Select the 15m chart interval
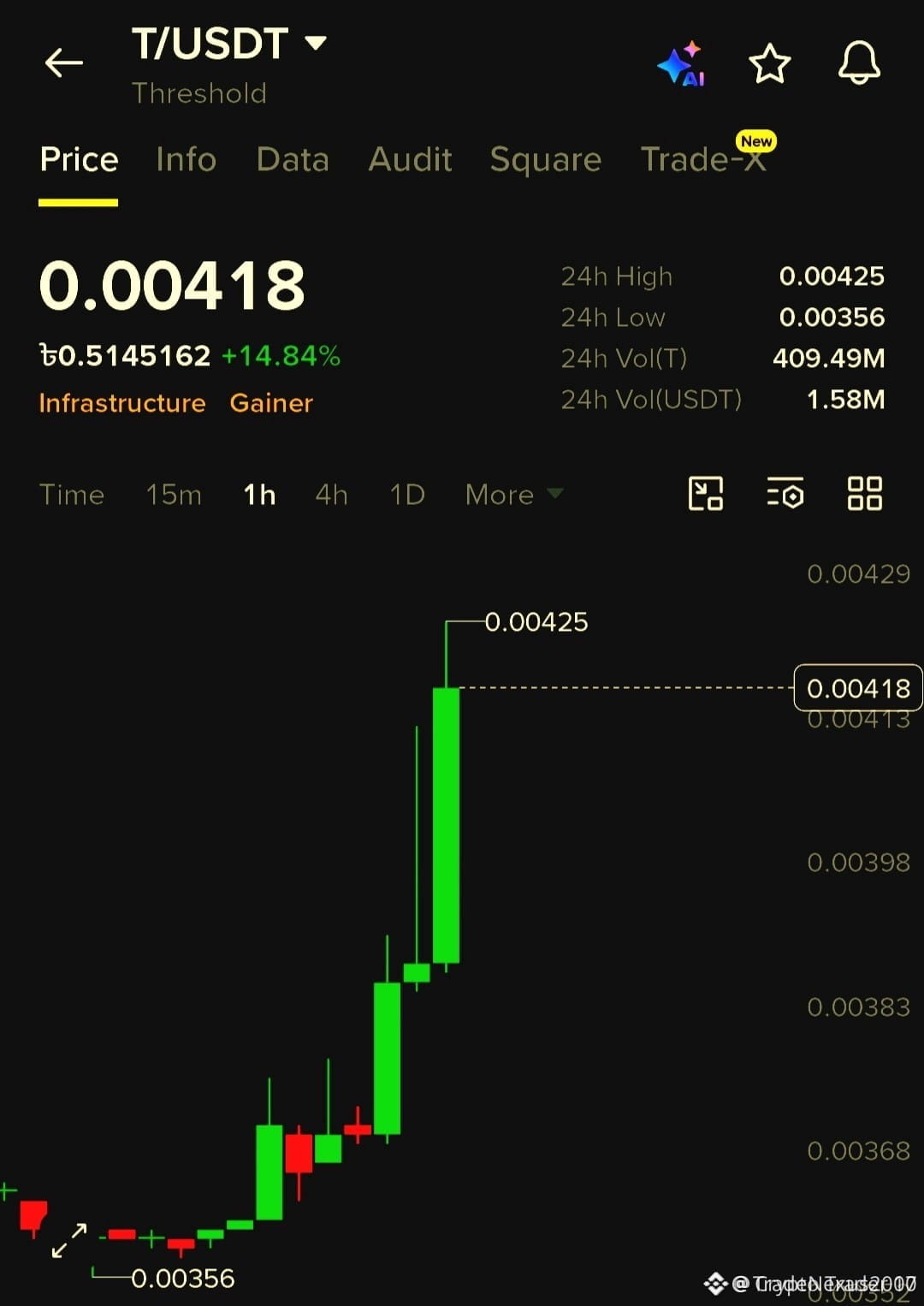 pyautogui.click(x=174, y=495)
